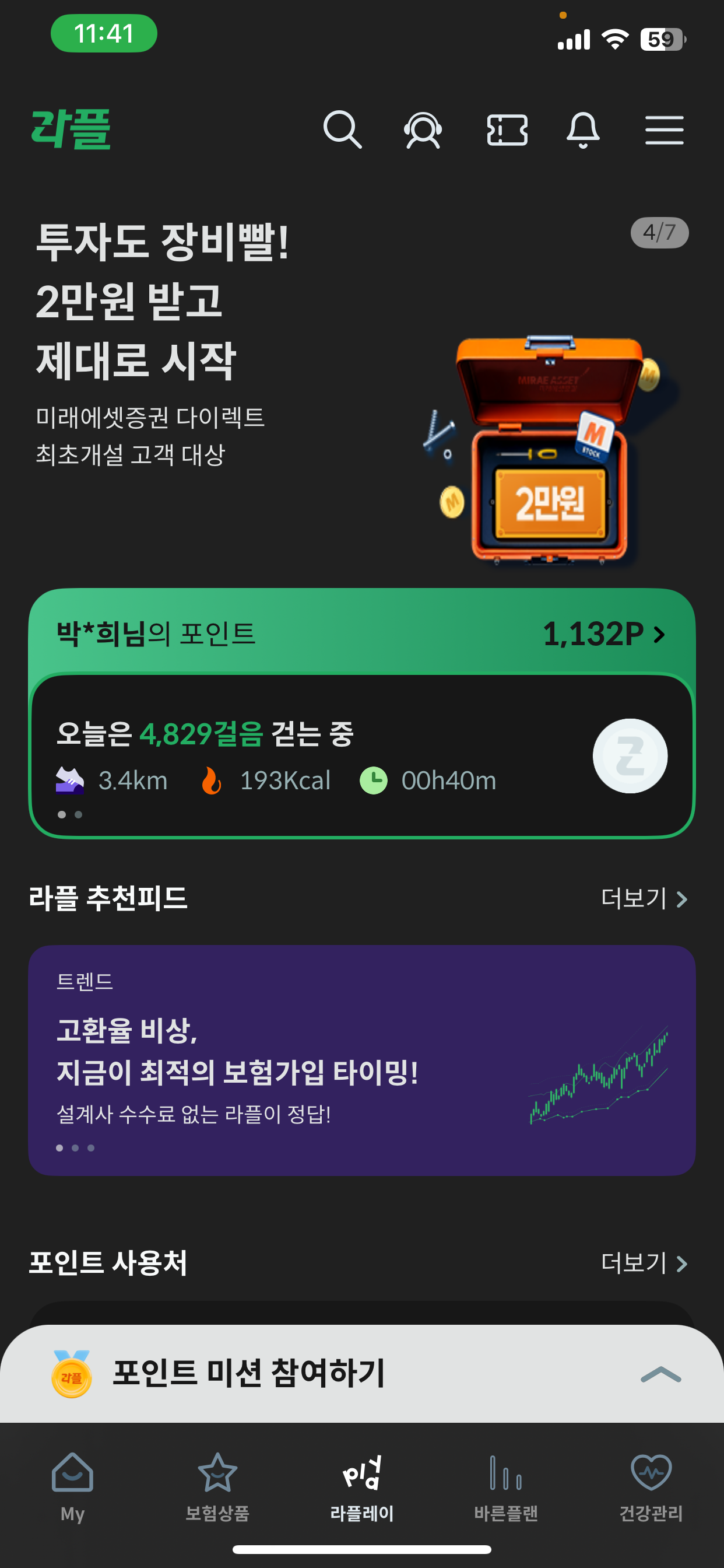The width and height of the screenshot is (724, 1568).
Task: Switch to the My tab
Action: [72, 1486]
